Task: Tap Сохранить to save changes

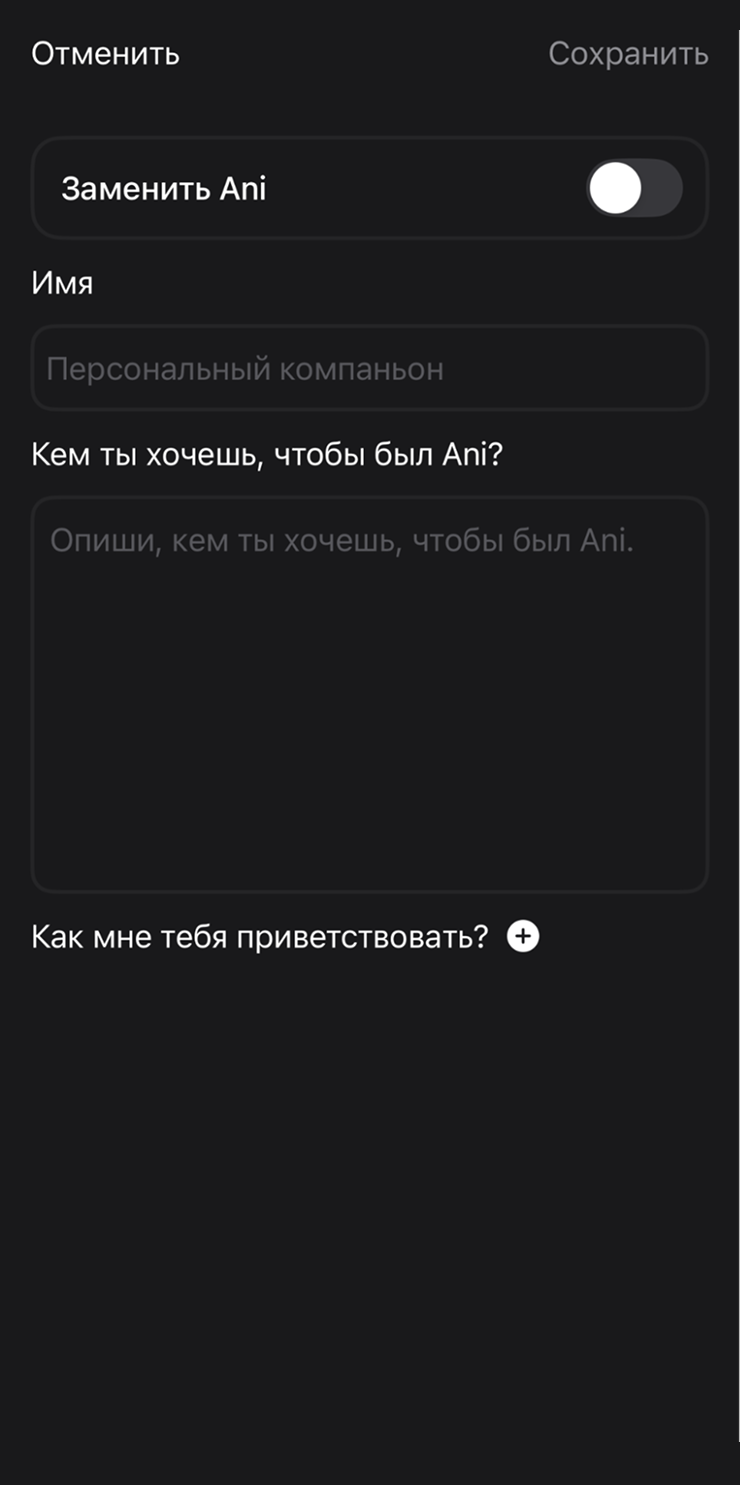Action: (628, 54)
